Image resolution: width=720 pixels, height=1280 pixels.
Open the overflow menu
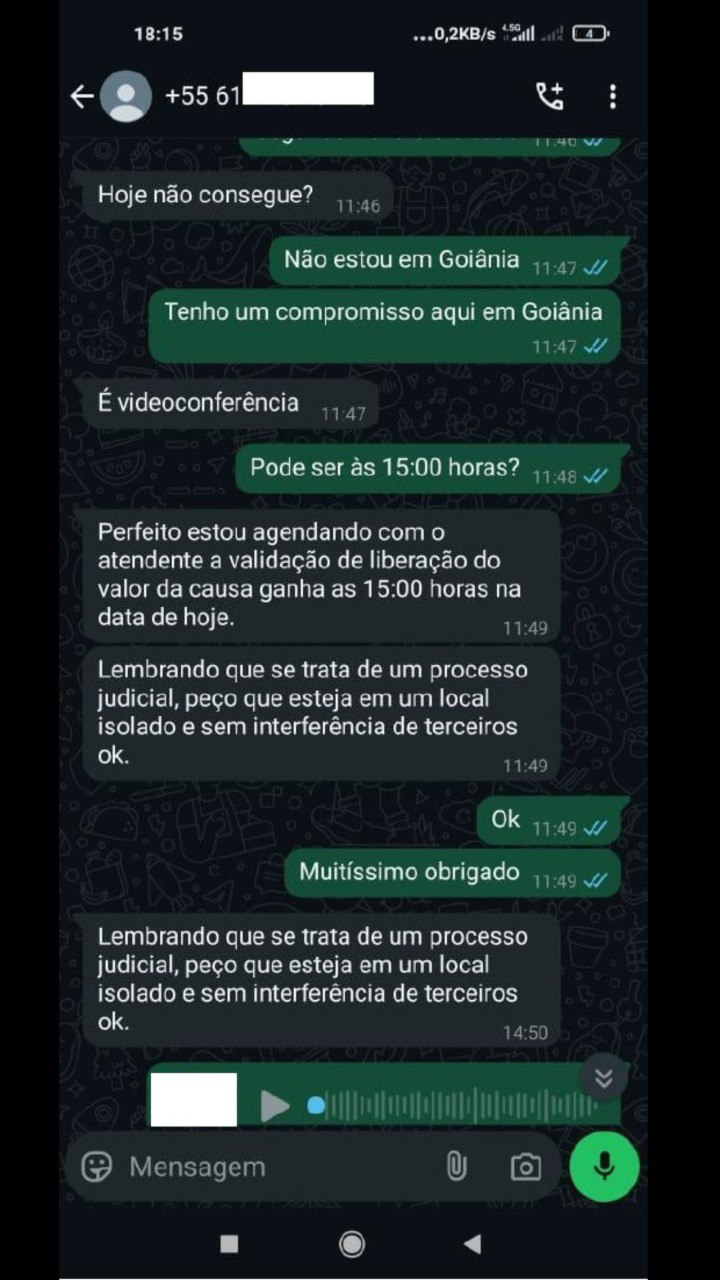coord(612,96)
